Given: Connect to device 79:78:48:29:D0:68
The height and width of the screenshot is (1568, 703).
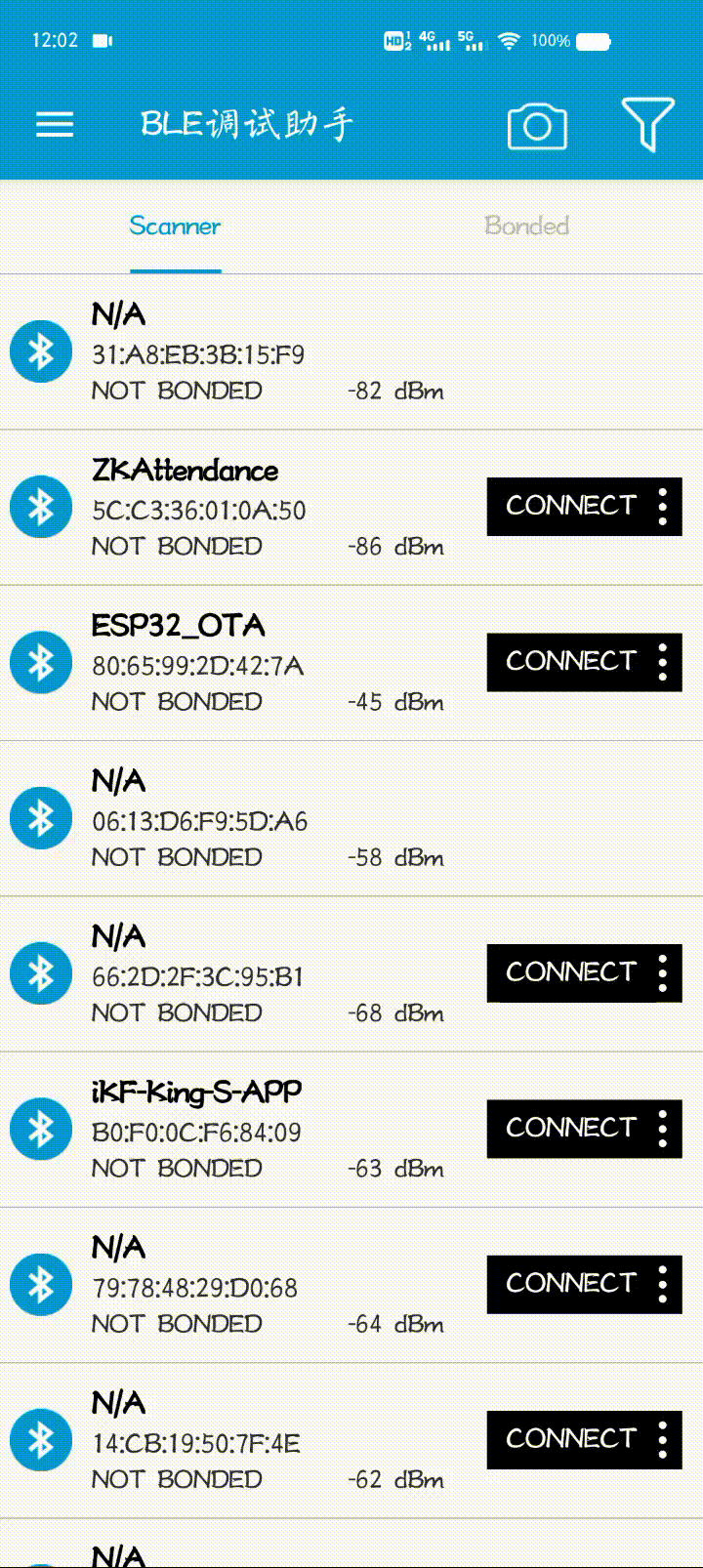Looking at the screenshot, I should point(570,1283).
